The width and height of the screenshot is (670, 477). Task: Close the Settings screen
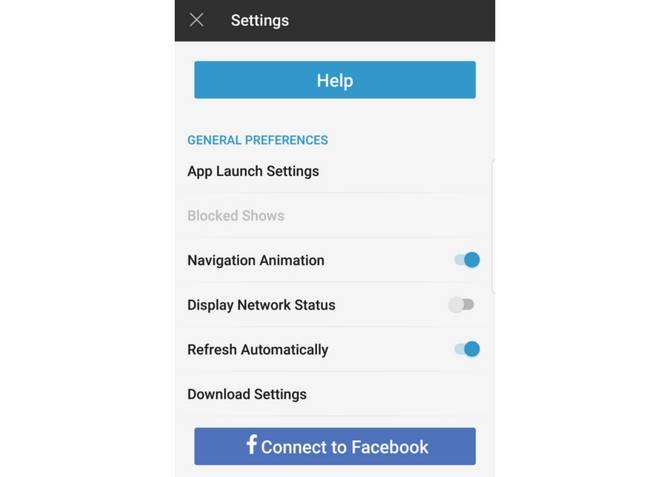point(197,20)
